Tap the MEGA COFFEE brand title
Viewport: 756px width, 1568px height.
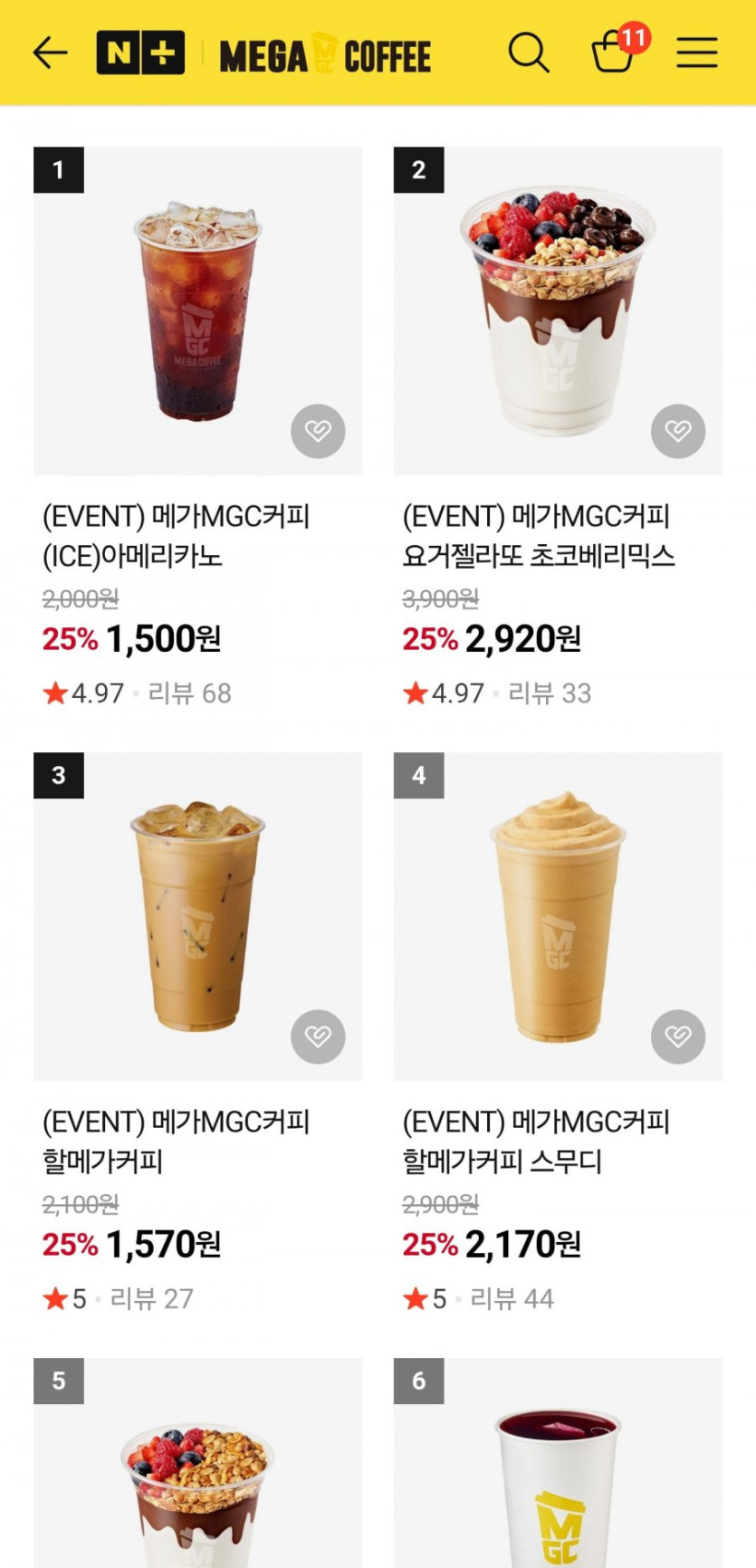(325, 55)
